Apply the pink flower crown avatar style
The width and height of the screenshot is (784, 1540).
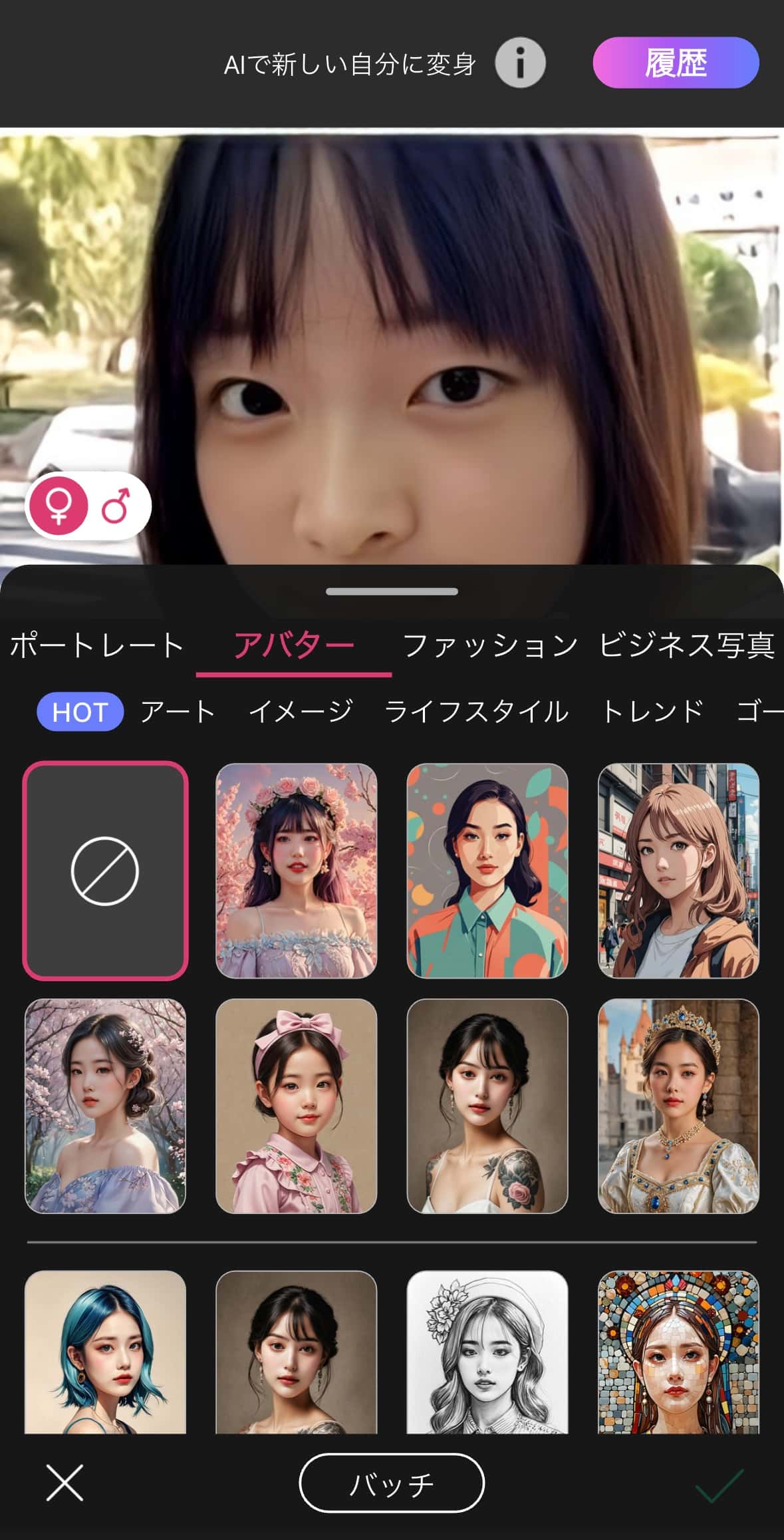click(x=297, y=871)
